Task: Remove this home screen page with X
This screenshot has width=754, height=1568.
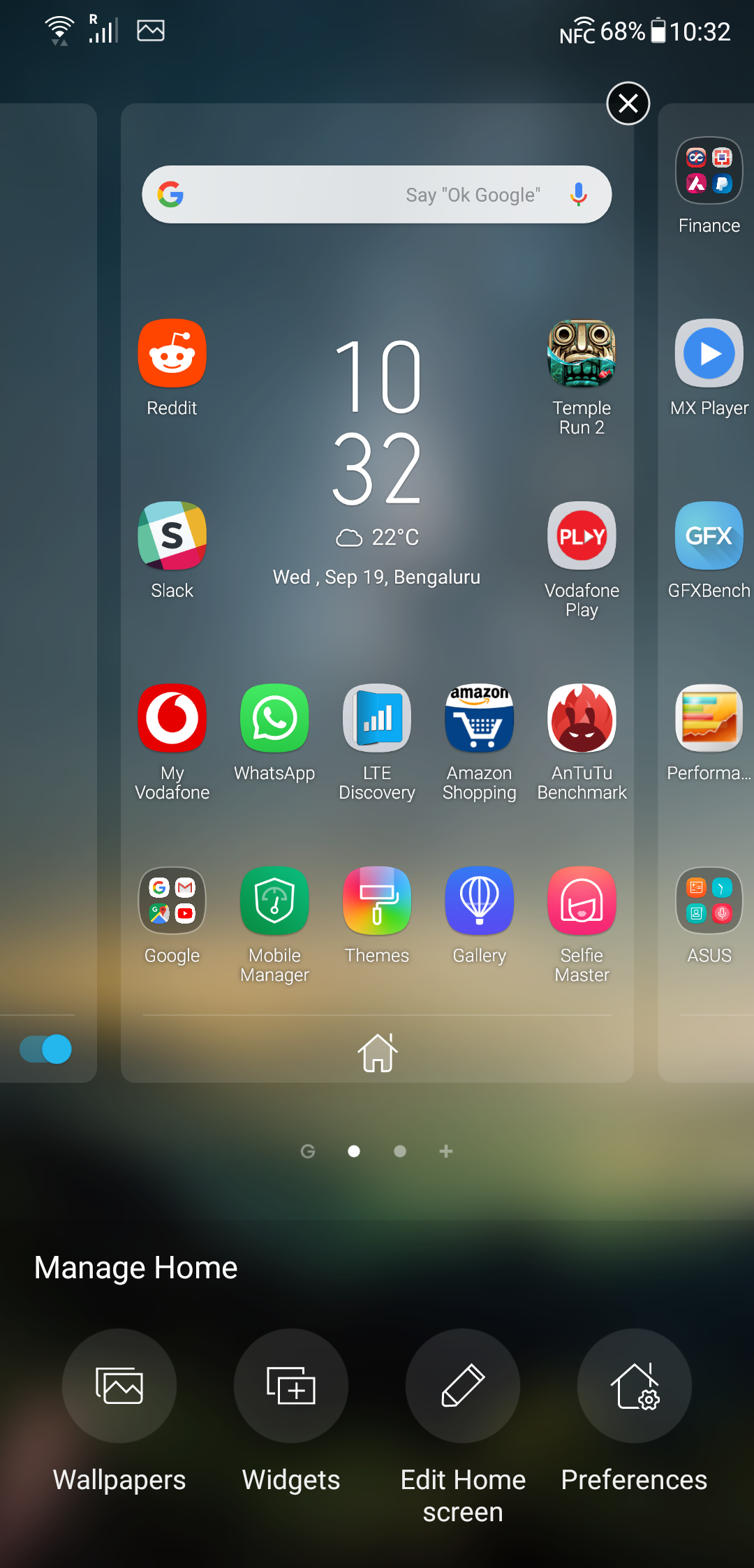Action: [x=628, y=103]
